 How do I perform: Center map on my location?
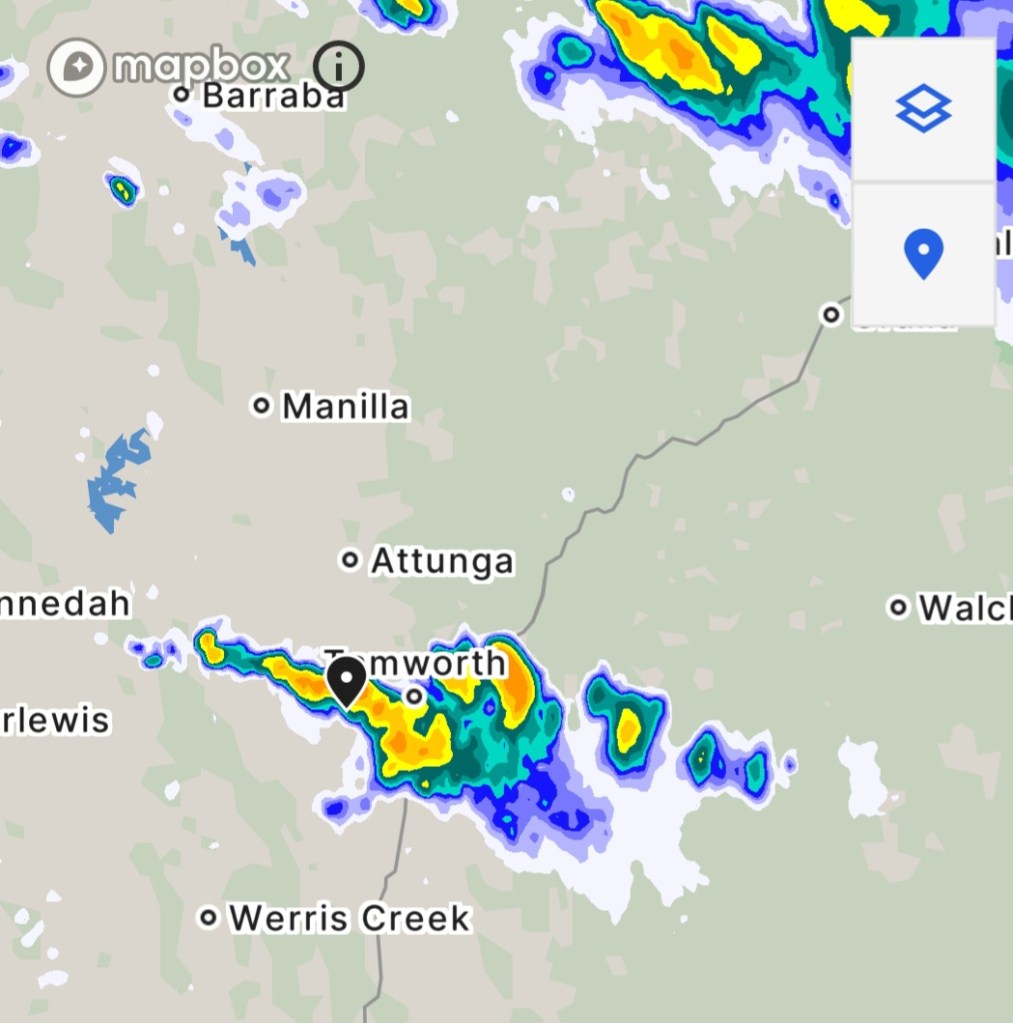coord(922,254)
